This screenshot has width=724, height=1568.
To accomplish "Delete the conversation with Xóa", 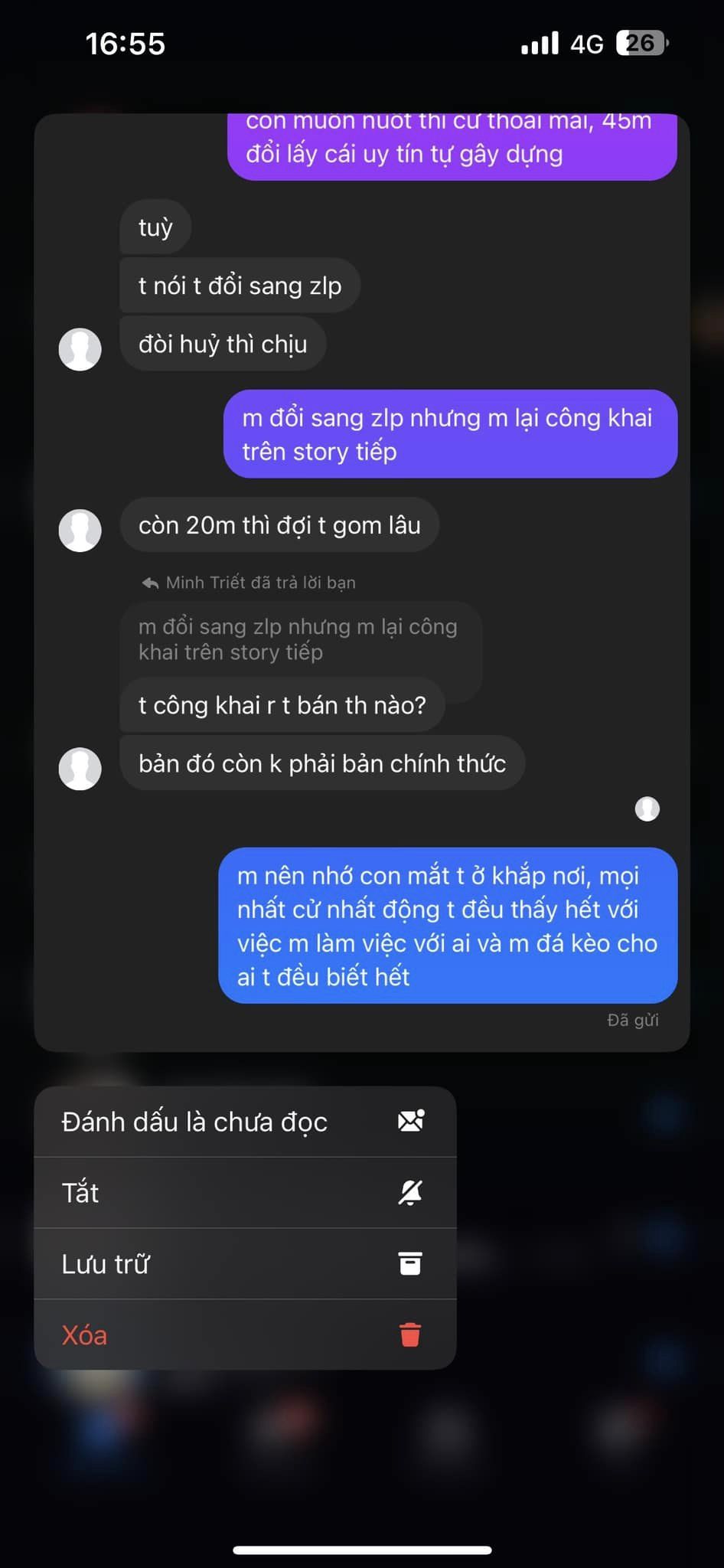I will pos(245,1334).
